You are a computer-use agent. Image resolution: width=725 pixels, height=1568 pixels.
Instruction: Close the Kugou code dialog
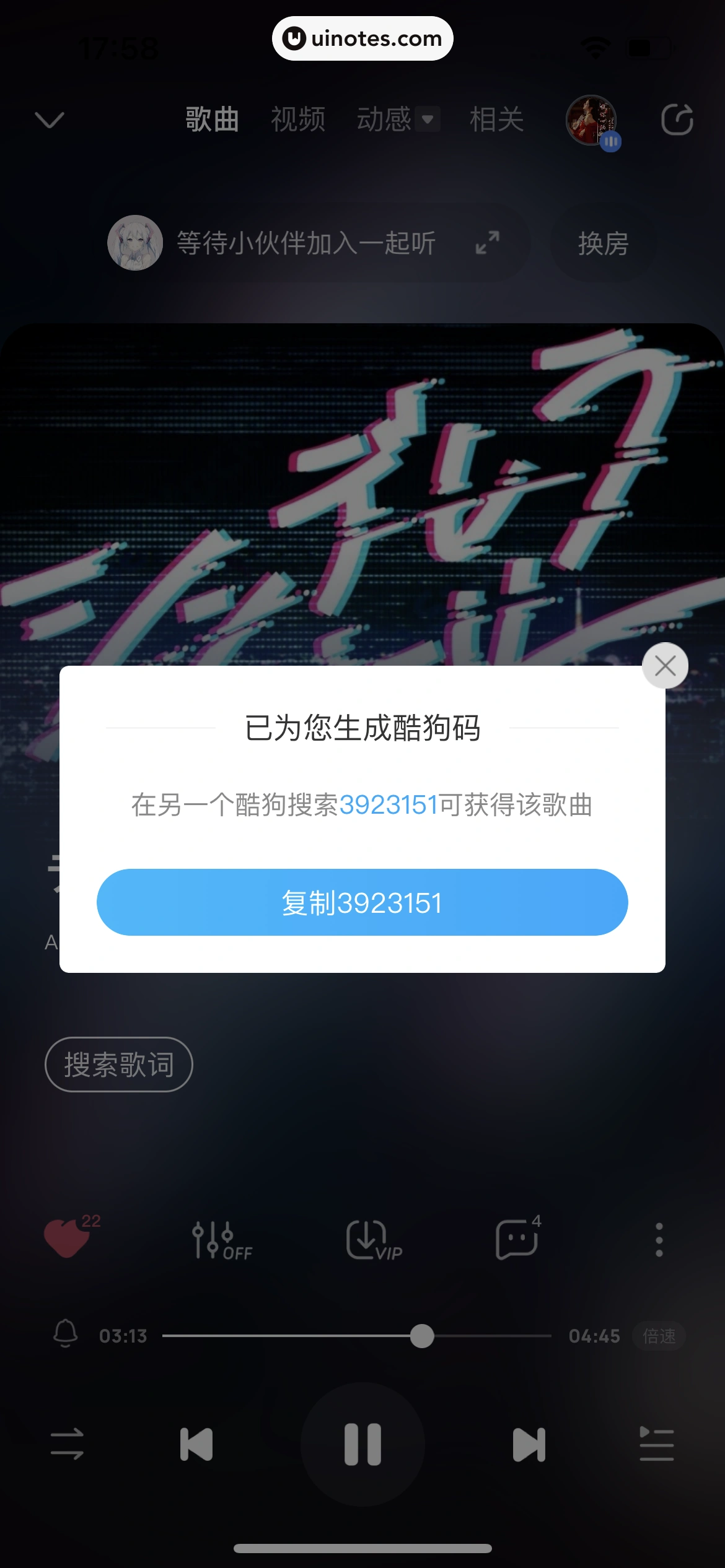665,666
